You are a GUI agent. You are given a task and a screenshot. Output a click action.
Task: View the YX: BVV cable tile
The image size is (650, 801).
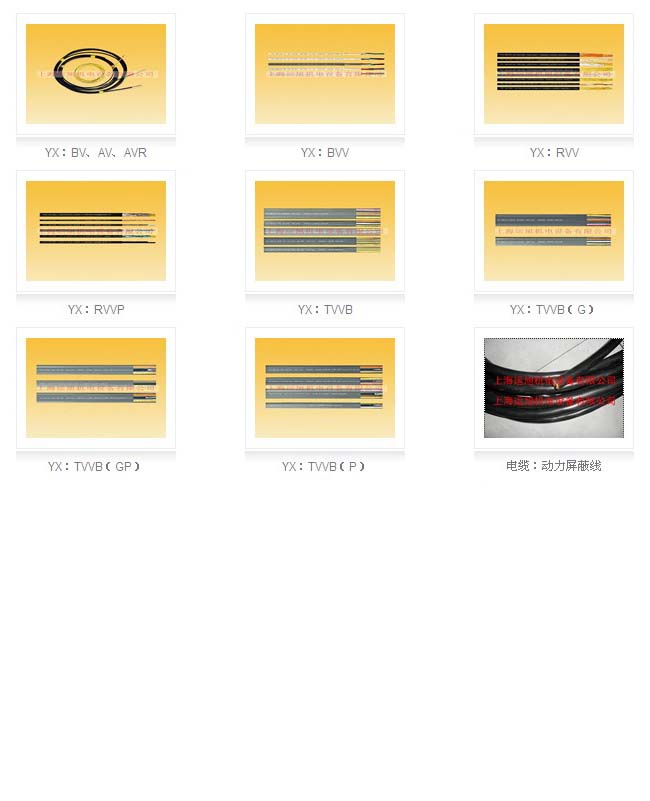(x=325, y=74)
